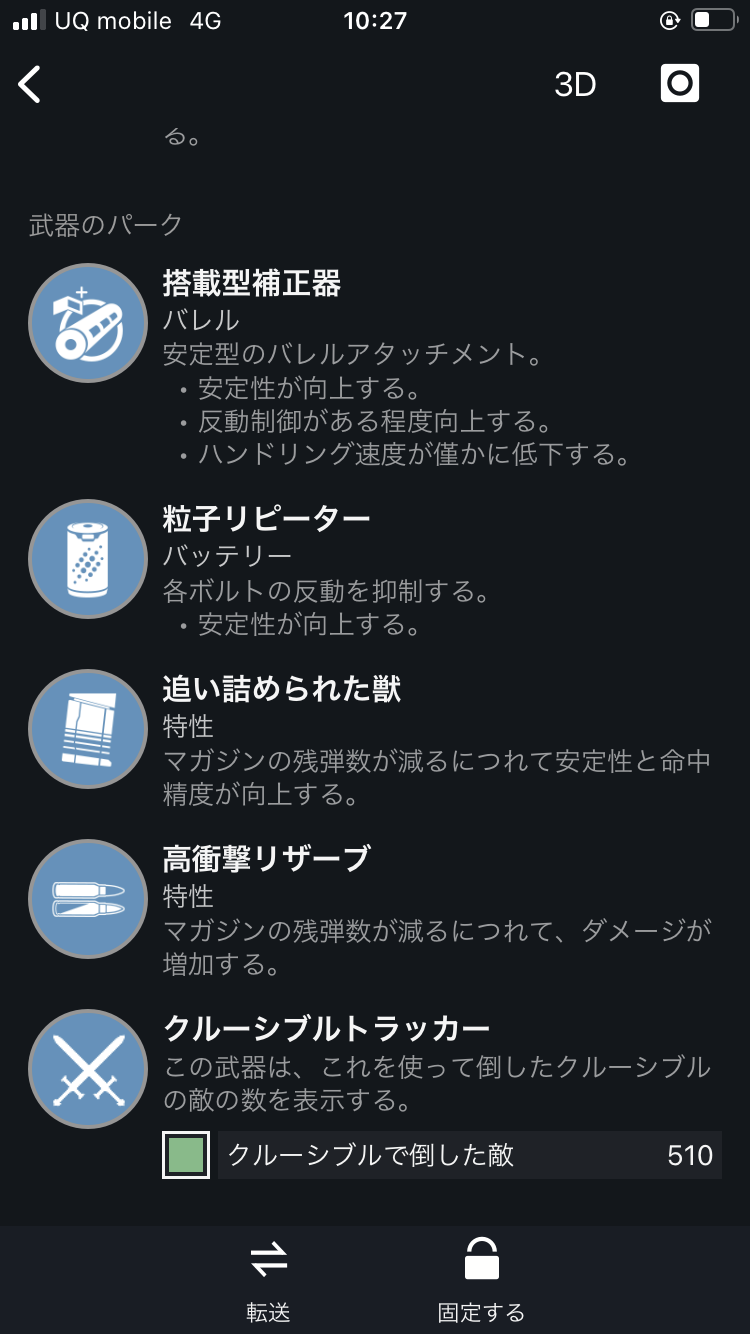Open the 追い詰められた獣 trait perk
The width and height of the screenshot is (750, 1334).
pyautogui.click(x=88, y=730)
